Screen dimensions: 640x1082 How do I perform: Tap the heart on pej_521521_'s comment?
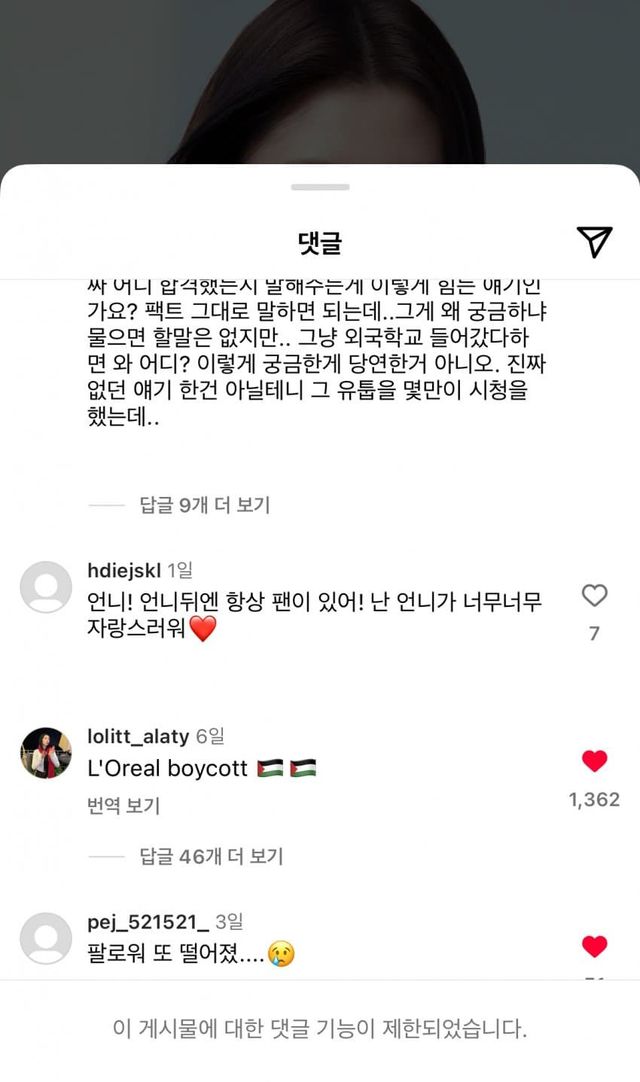(x=594, y=947)
